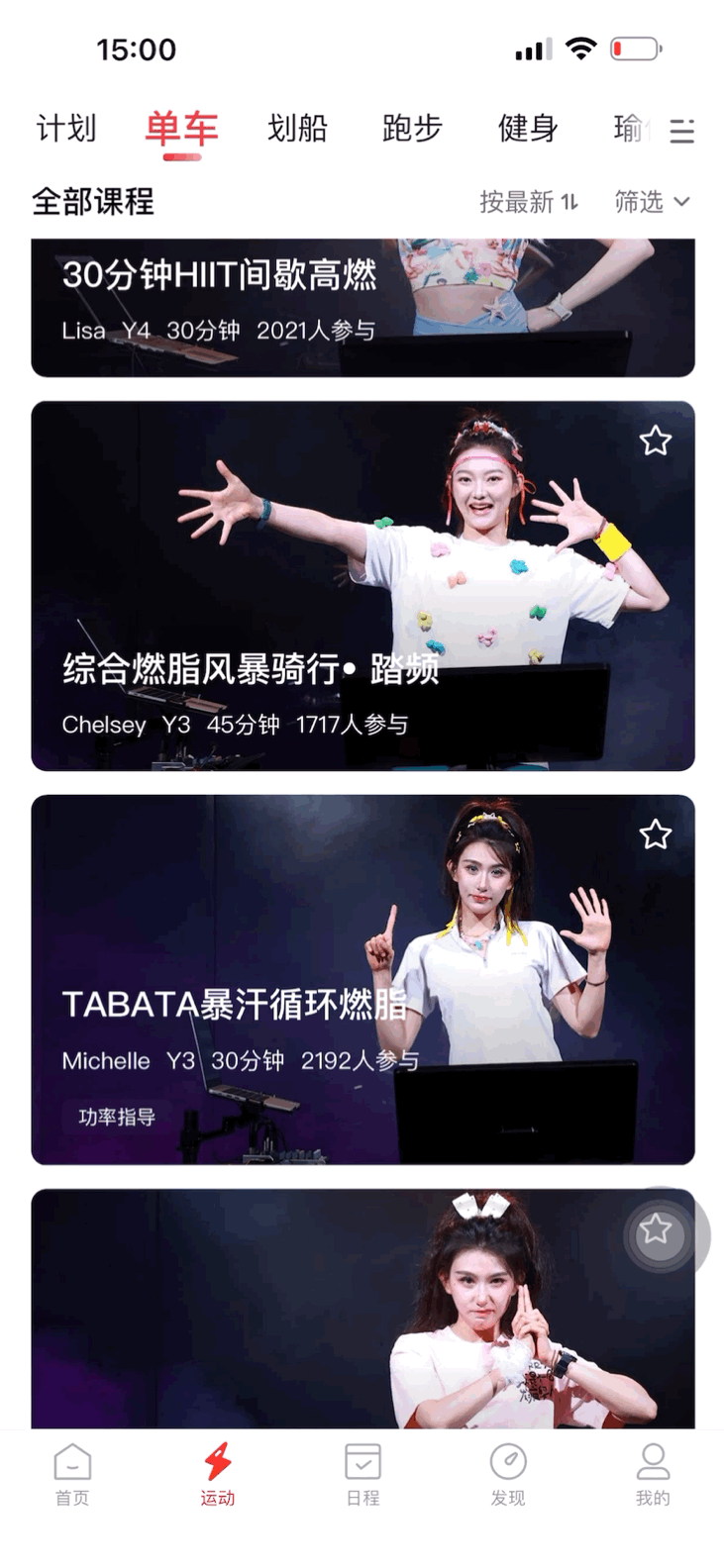Open the 跑步 tab
The width and height of the screenshot is (724, 1568).
click(412, 129)
